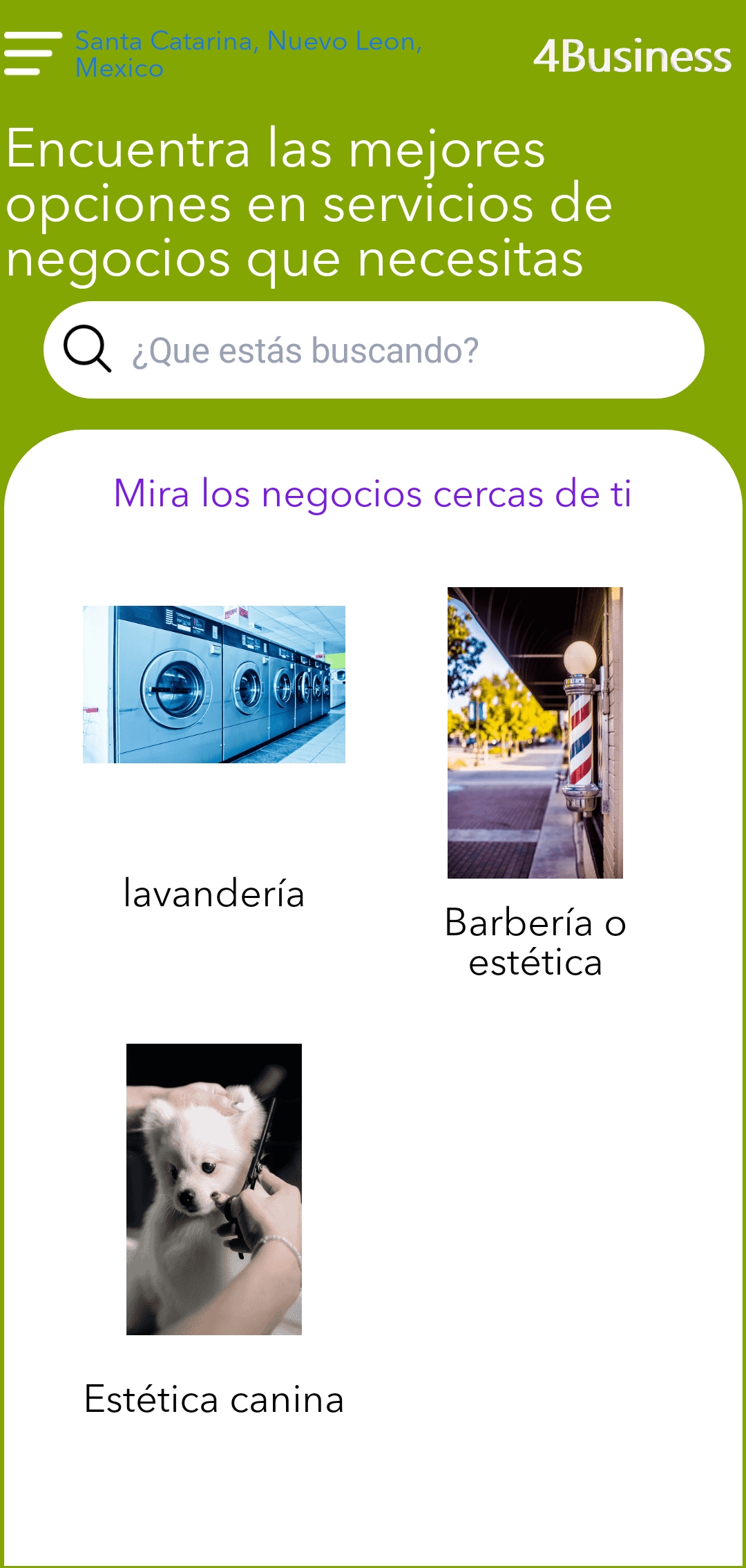Open the lavandería category
This screenshot has width=746, height=1568.
point(213,685)
